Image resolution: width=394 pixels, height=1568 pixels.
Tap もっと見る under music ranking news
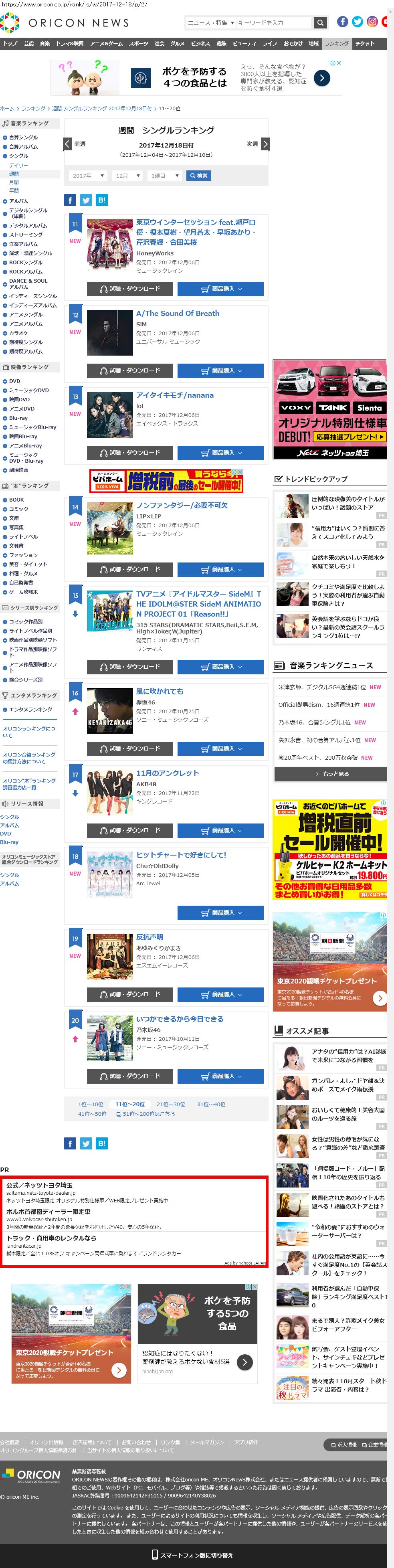tap(331, 774)
